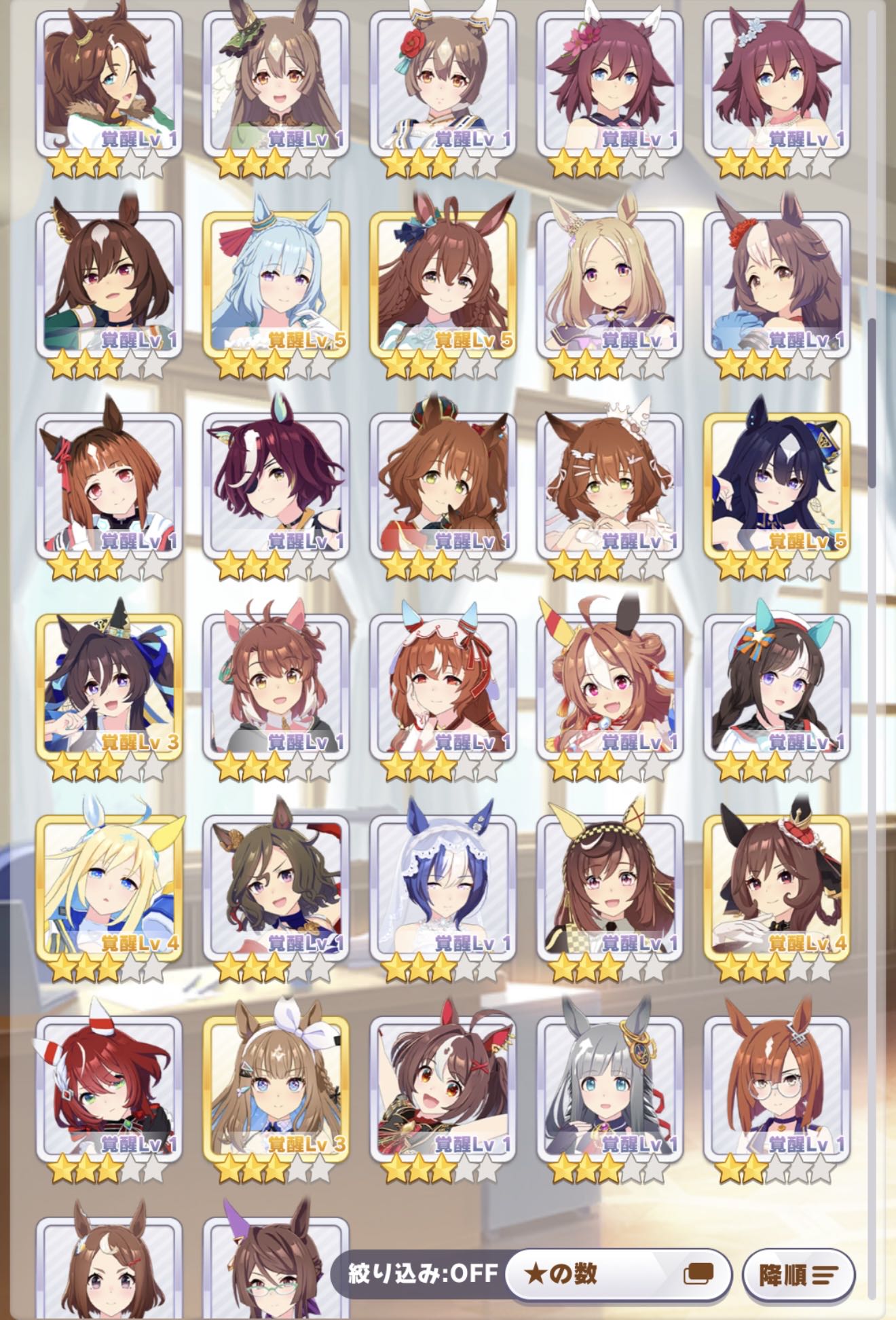Select the red-haired character with green eyes

coord(109,1089)
